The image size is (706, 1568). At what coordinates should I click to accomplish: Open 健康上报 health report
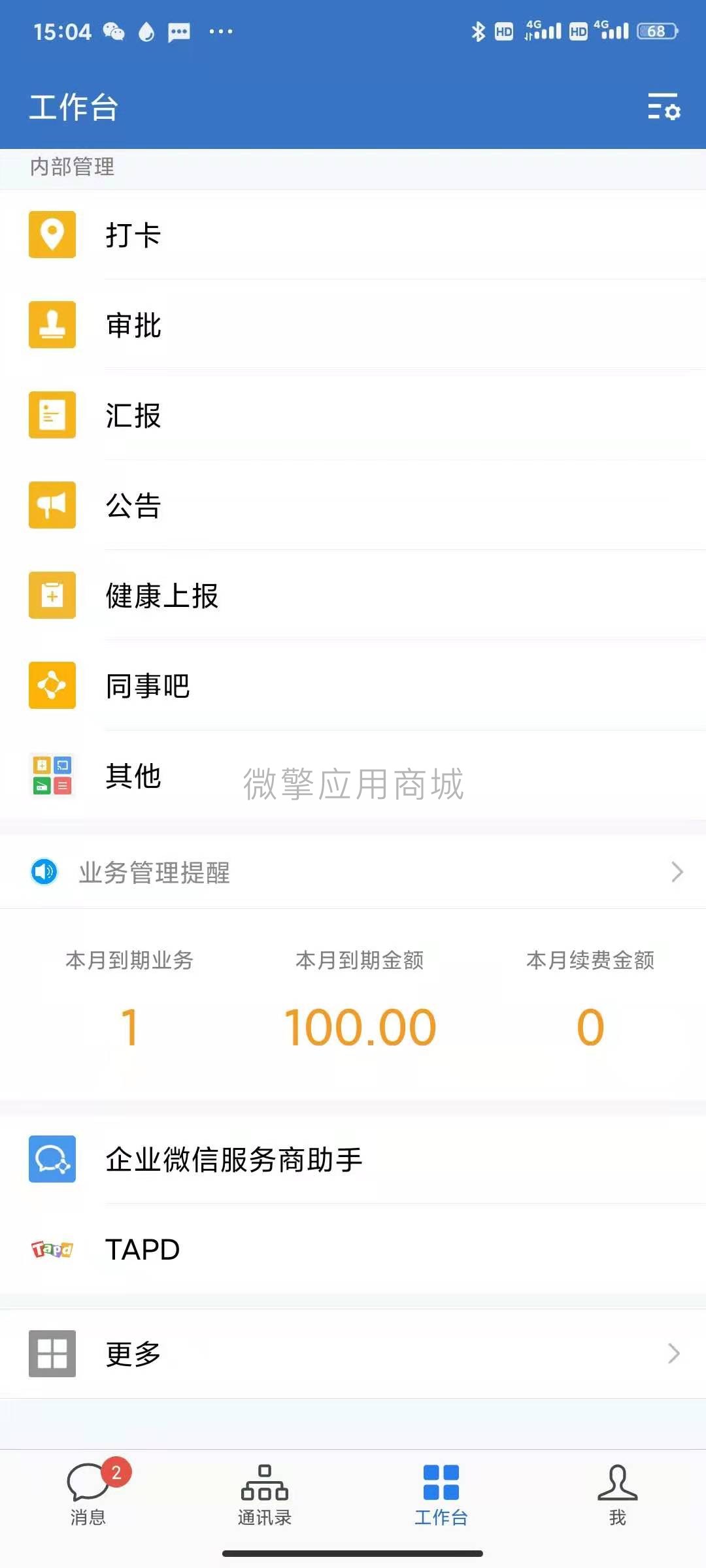pos(52,595)
